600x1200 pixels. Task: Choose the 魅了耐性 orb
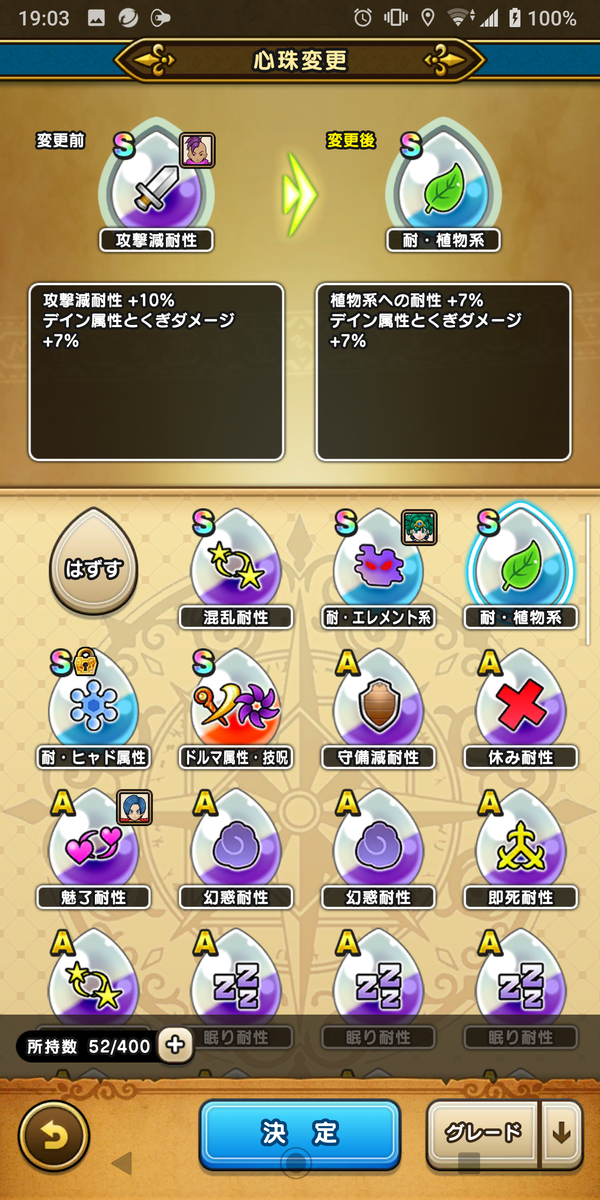[x=93, y=847]
